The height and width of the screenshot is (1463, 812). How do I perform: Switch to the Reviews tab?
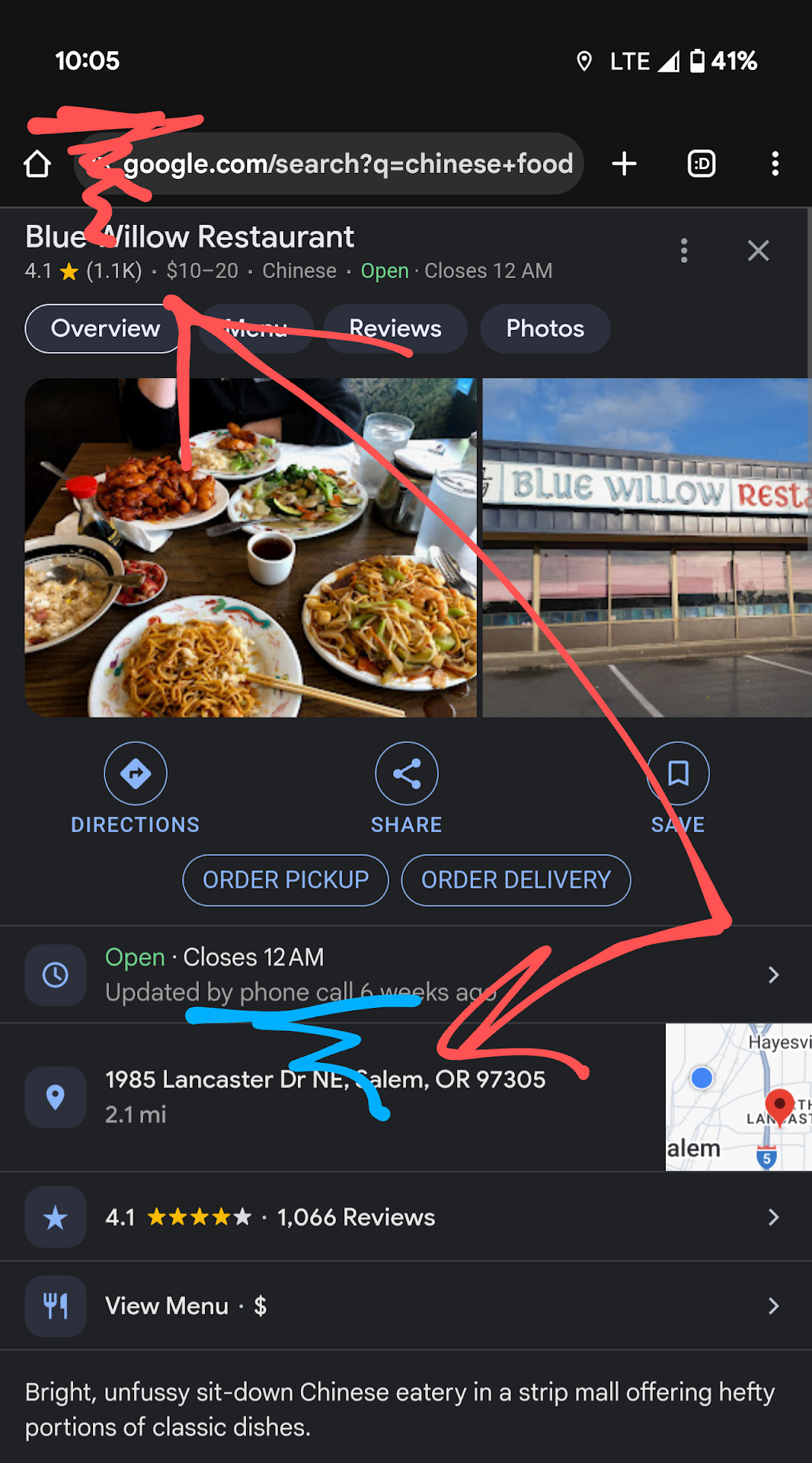coord(395,328)
